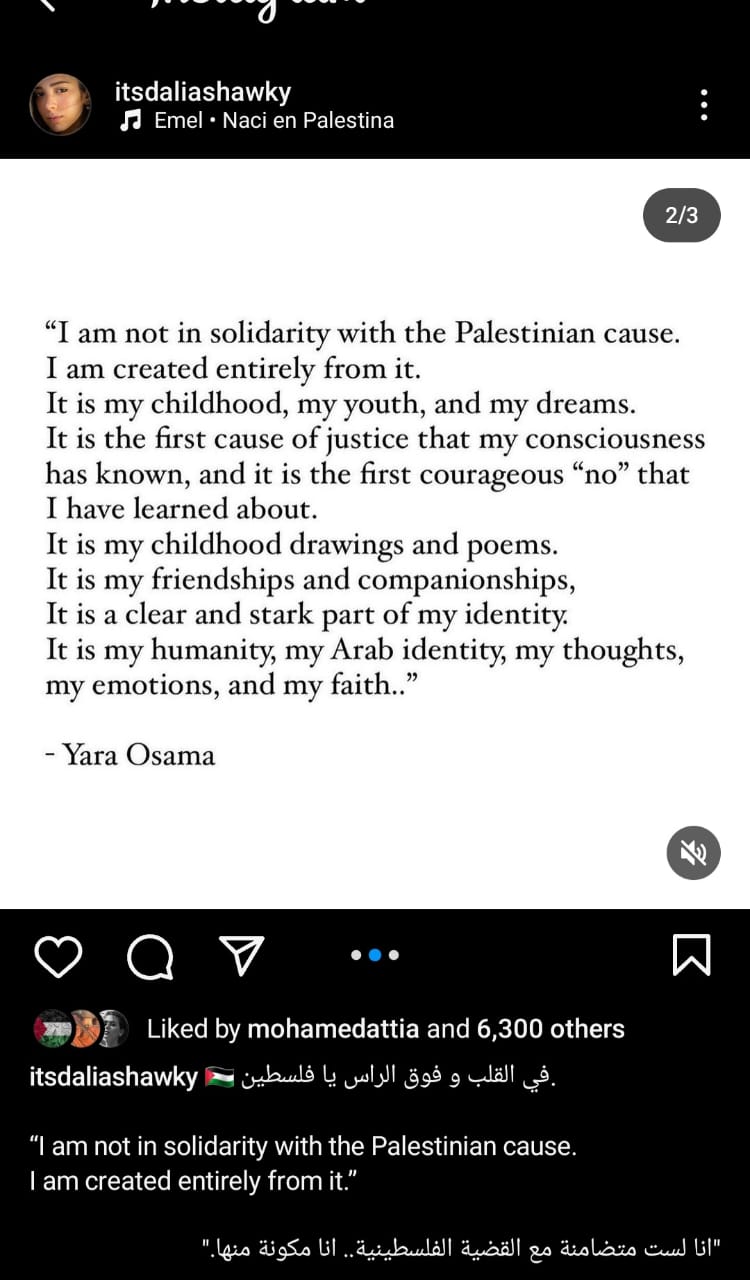Unmute the post's audio
Image resolution: width=750 pixels, height=1280 pixels.
(x=693, y=853)
